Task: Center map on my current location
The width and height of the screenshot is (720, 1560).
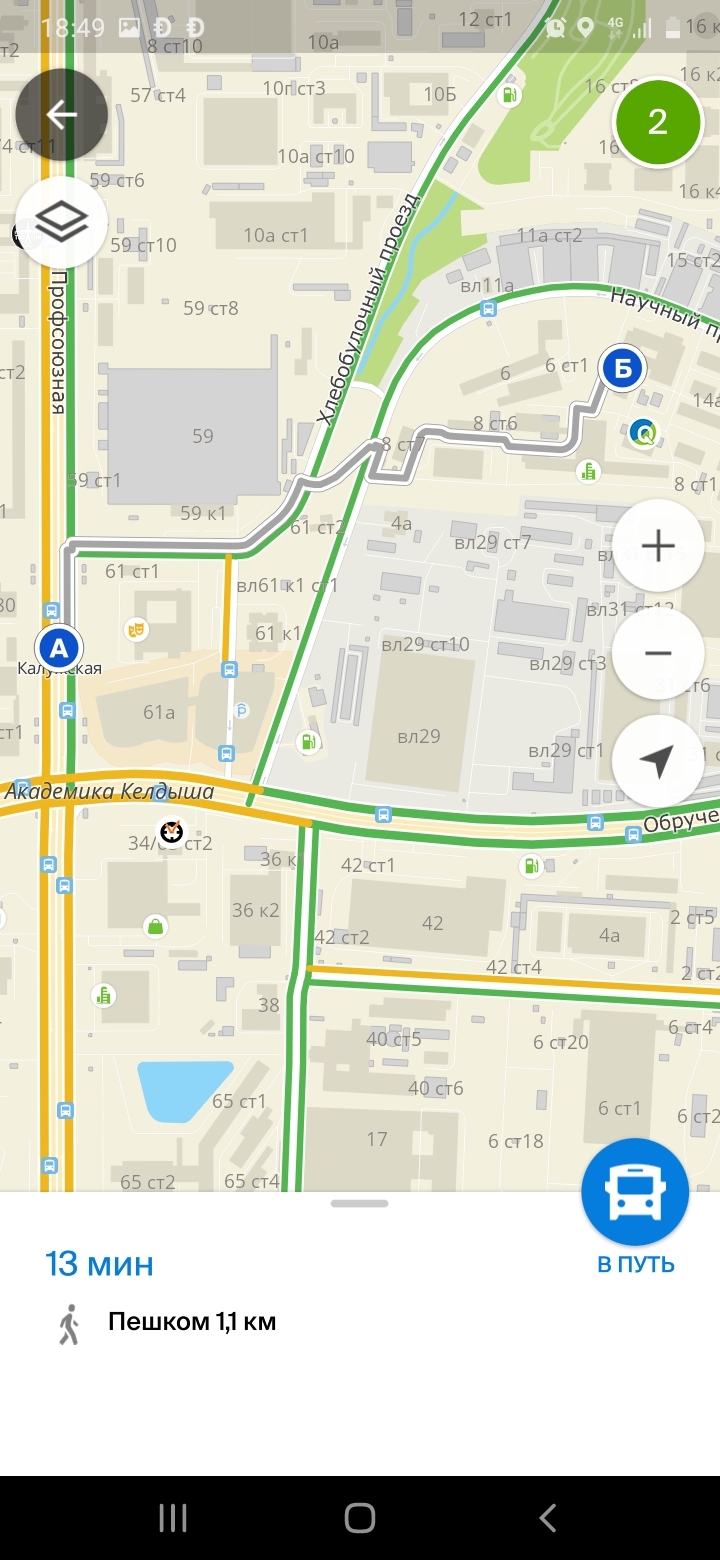Action: (x=658, y=761)
